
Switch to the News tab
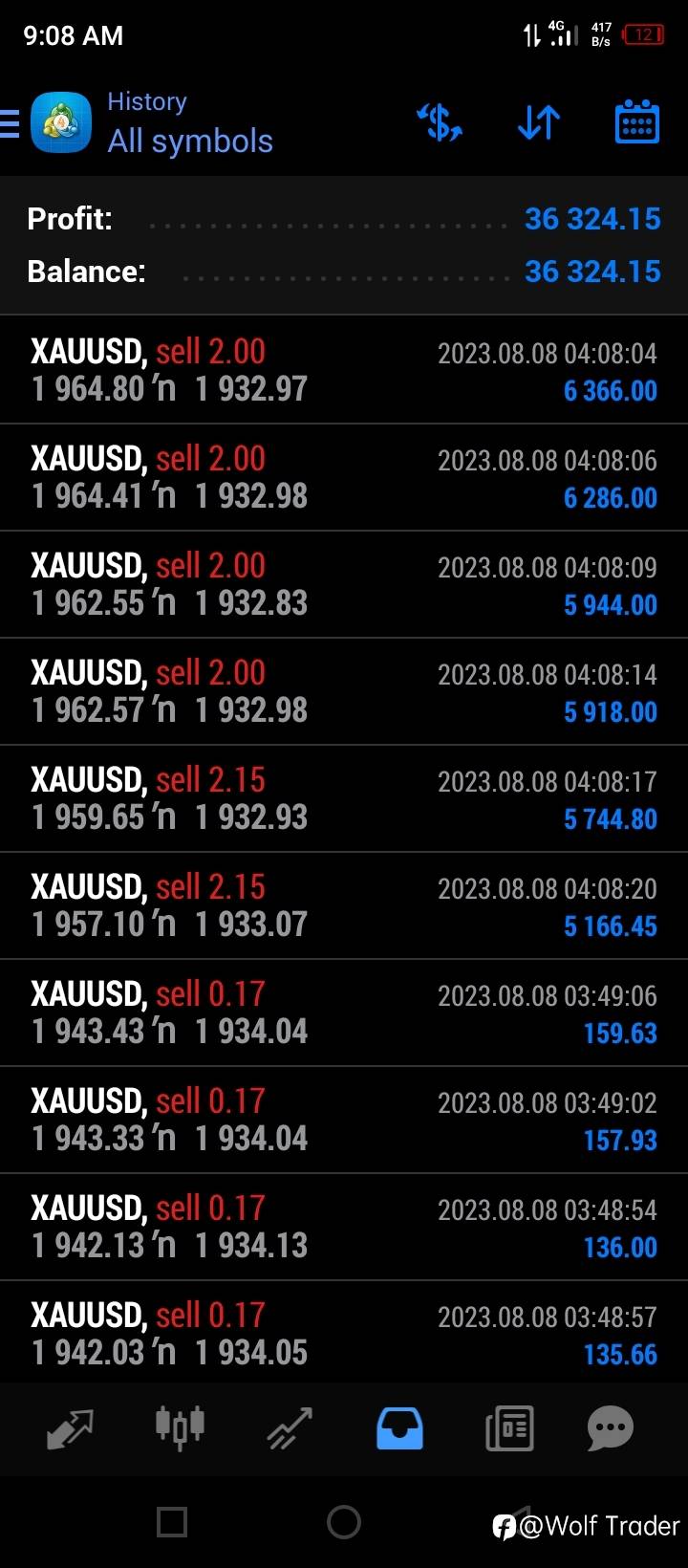[x=509, y=1429]
